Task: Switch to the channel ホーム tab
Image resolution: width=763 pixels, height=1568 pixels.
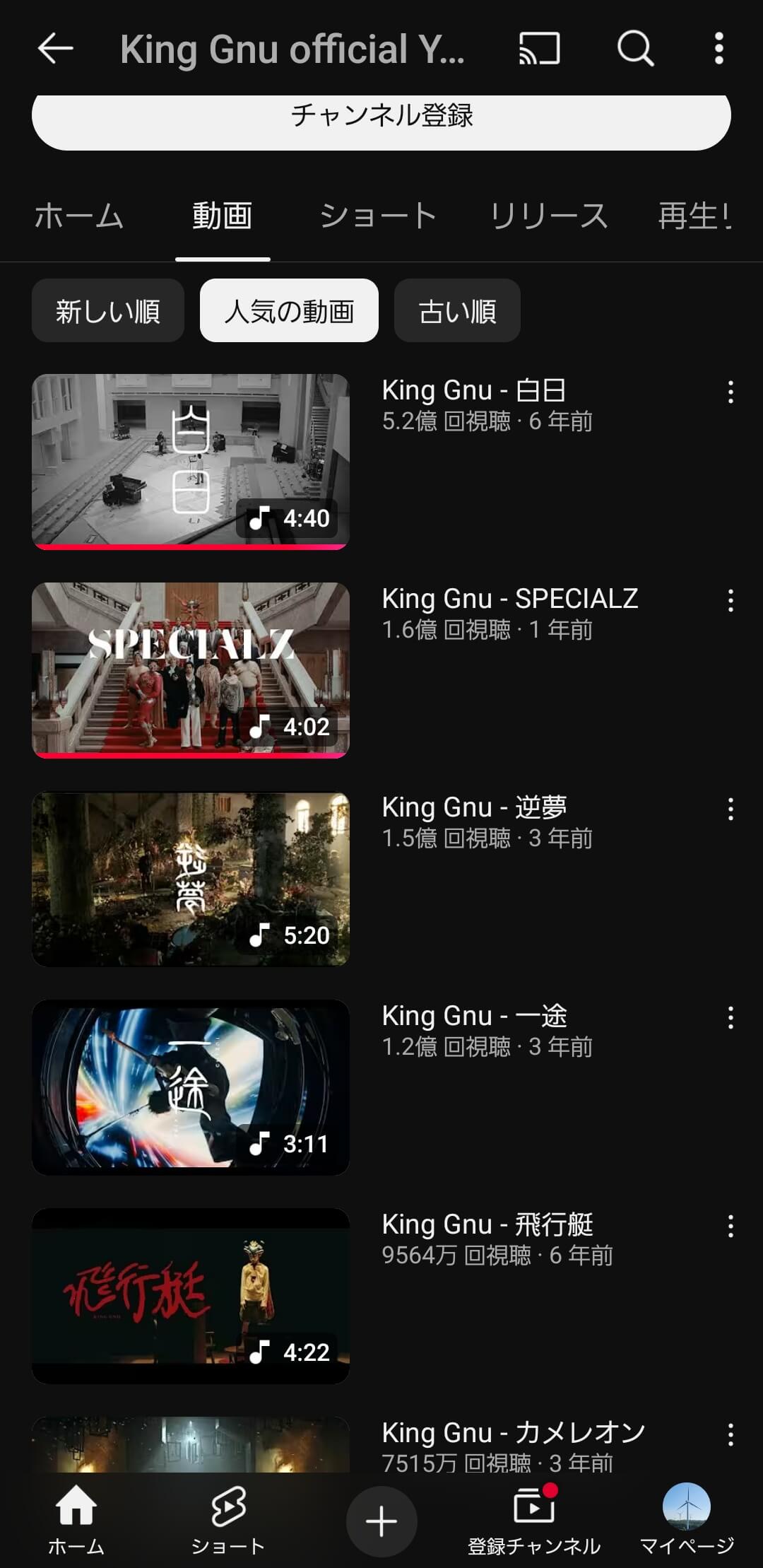Action: point(79,216)
